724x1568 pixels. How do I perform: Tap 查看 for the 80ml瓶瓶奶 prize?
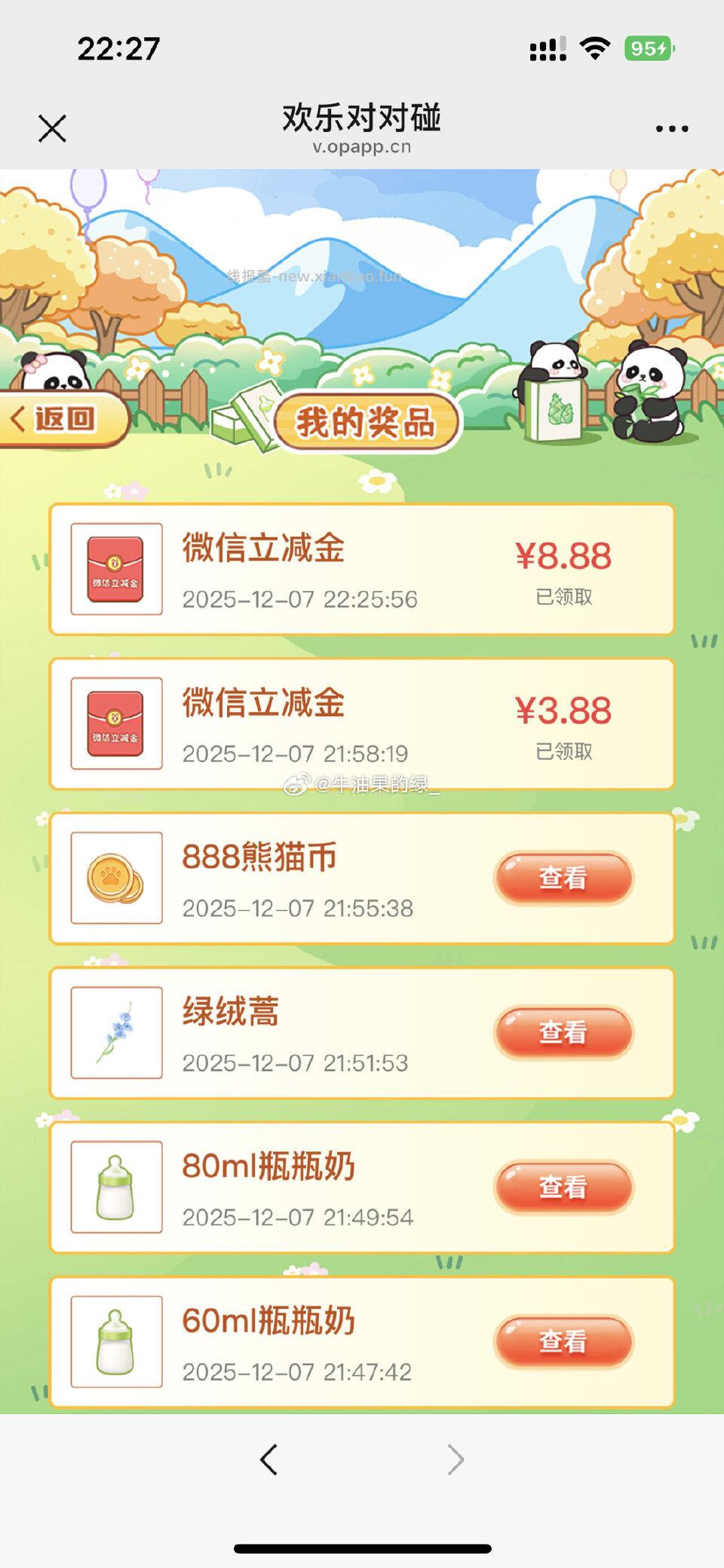click(563, 1188)
